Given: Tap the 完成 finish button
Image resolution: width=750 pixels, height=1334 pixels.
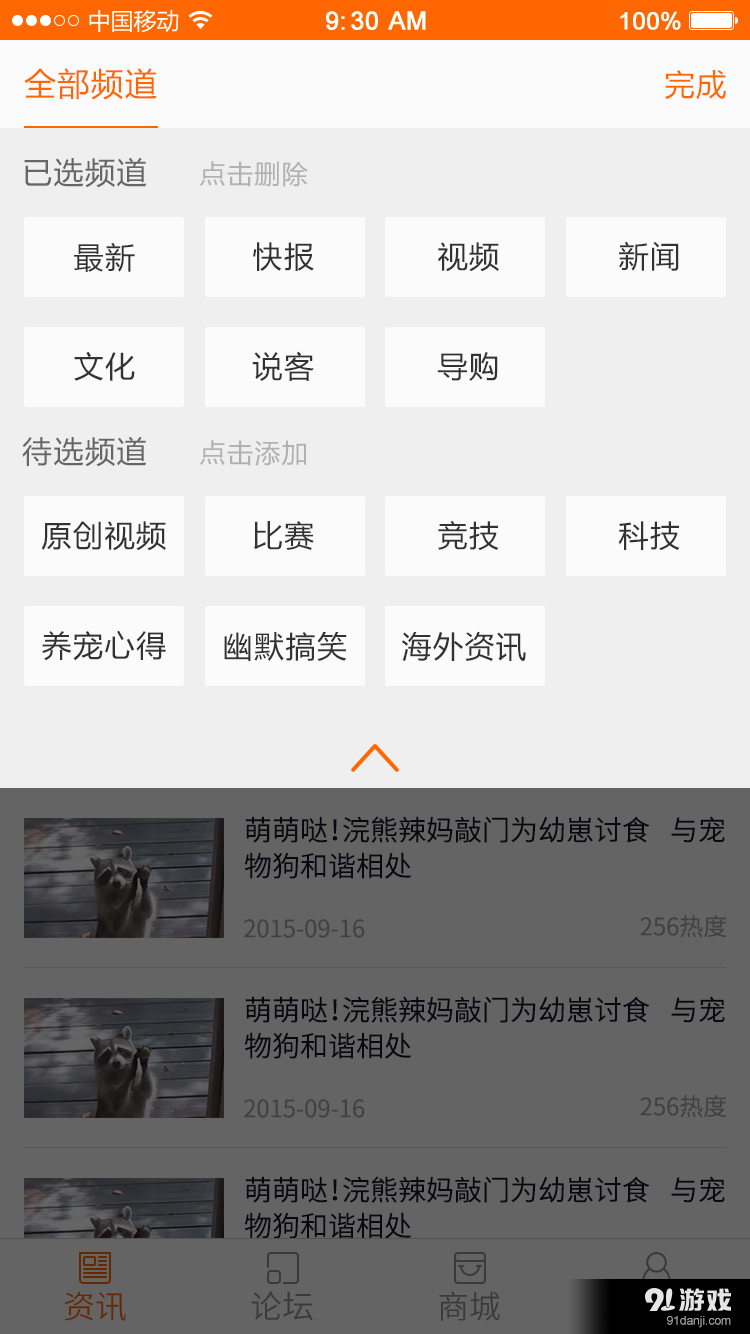Looking at the screenshot, I should click(695, 86).
